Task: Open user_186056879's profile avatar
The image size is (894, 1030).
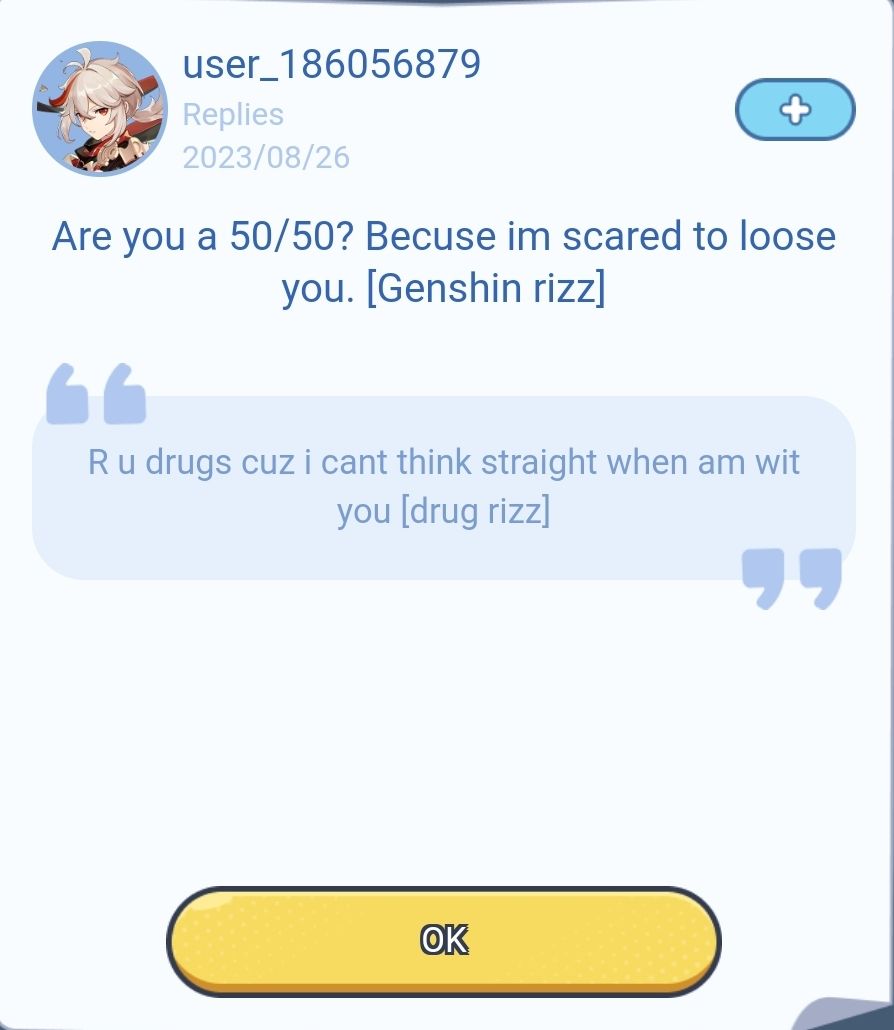Action: [100, 109]
